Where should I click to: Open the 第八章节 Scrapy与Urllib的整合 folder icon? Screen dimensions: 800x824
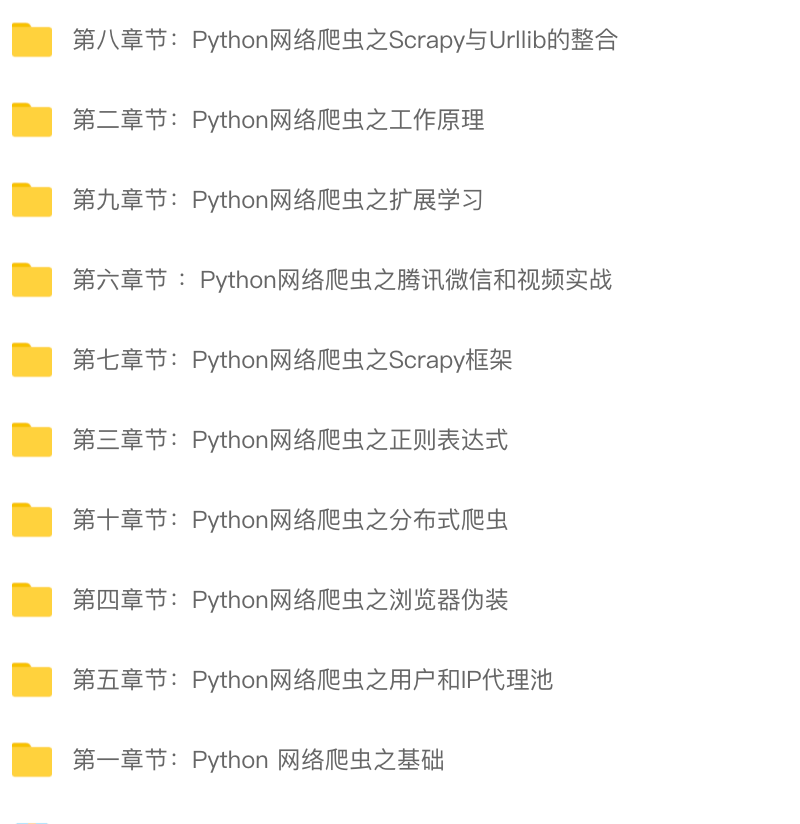[x=31, y=40]
